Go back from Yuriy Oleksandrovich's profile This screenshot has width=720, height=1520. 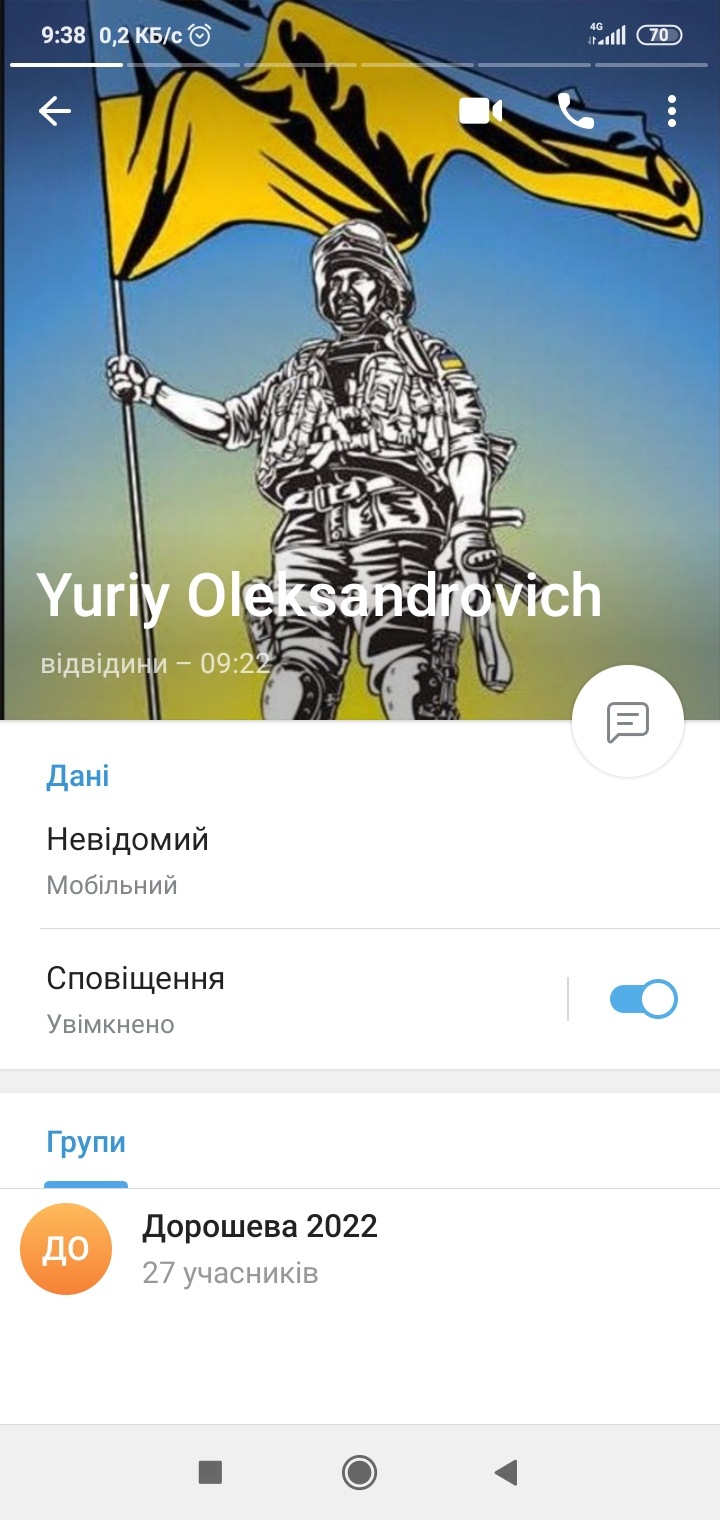55,111
